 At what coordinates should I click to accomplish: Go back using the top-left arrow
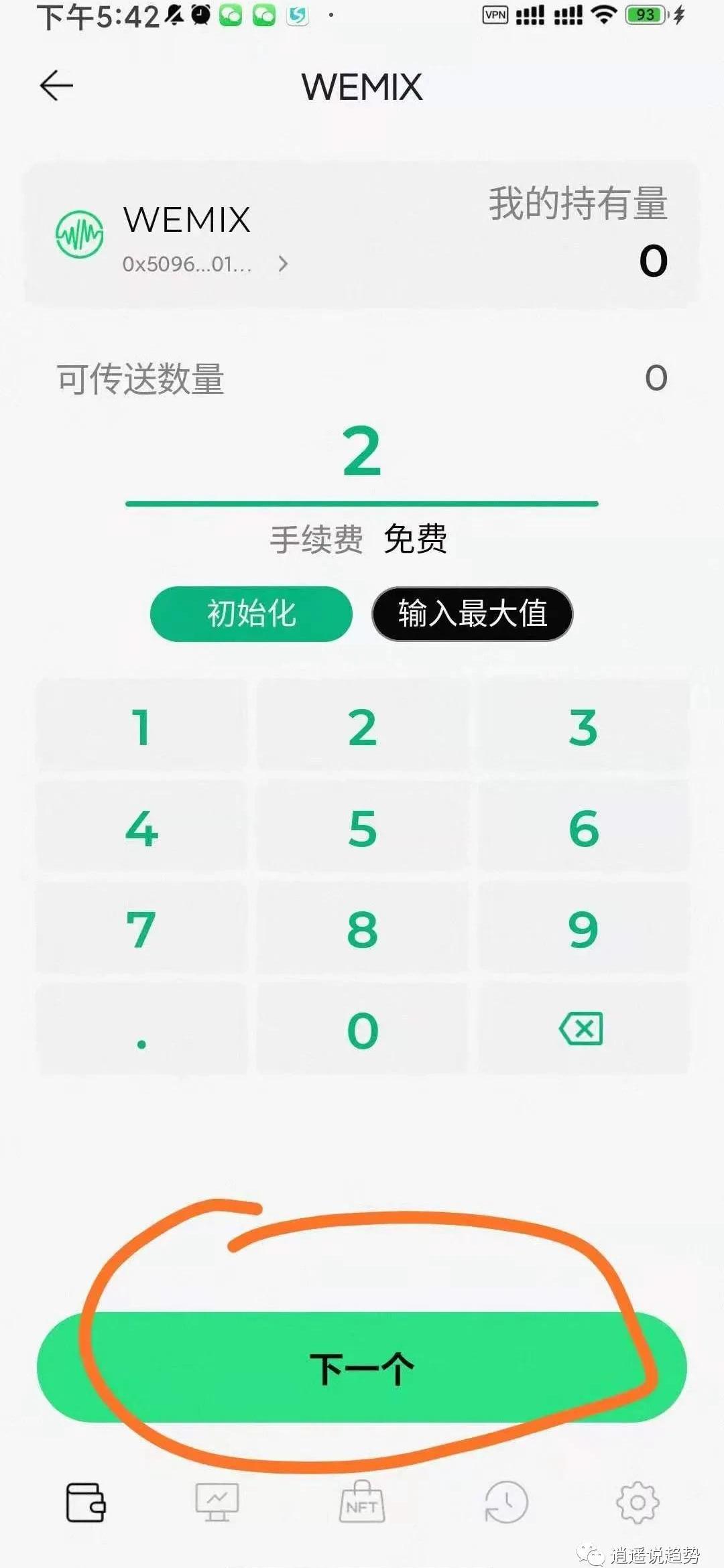tap(56, 86)
